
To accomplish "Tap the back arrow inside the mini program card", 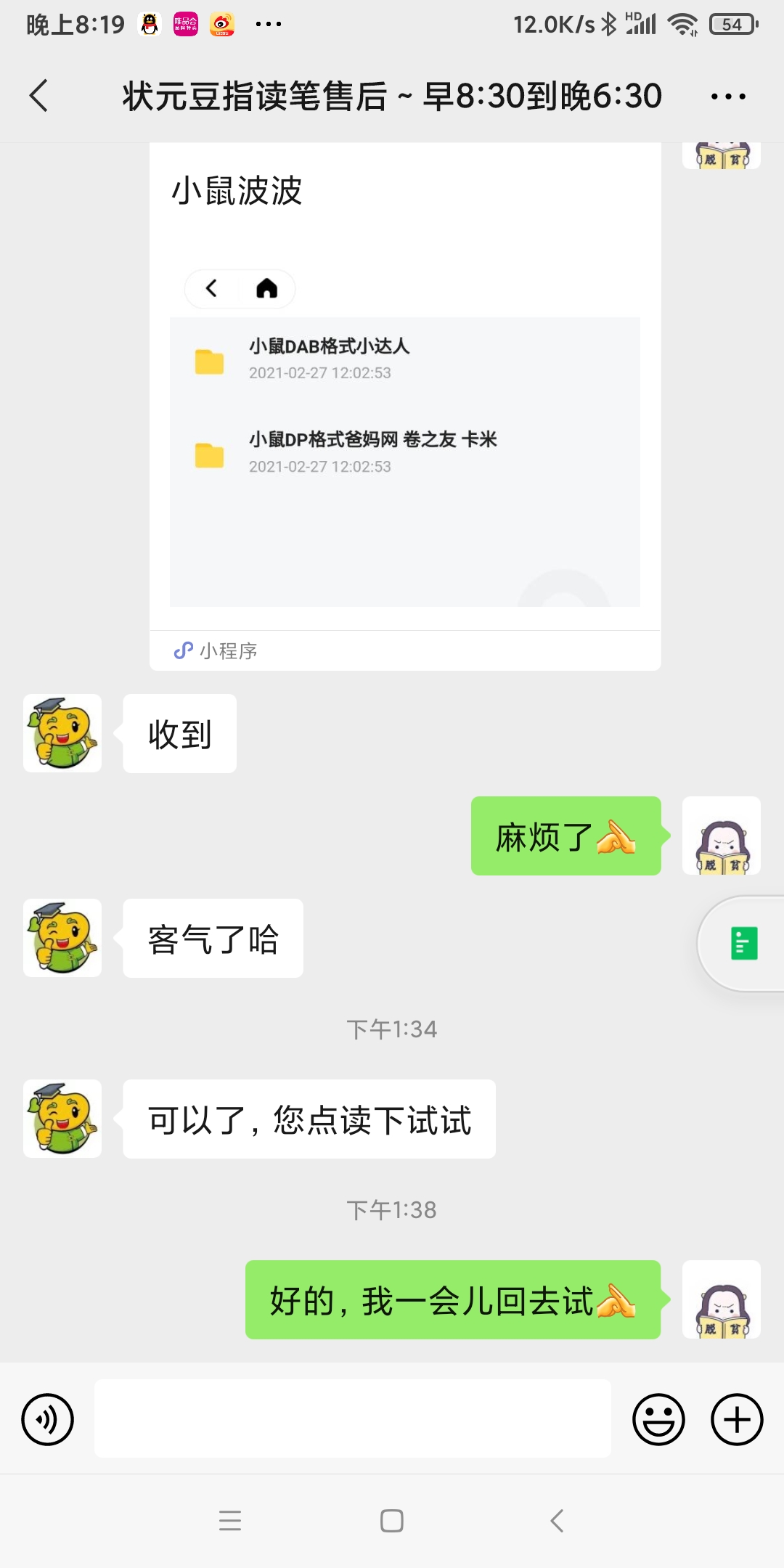I will coord(211,288).
